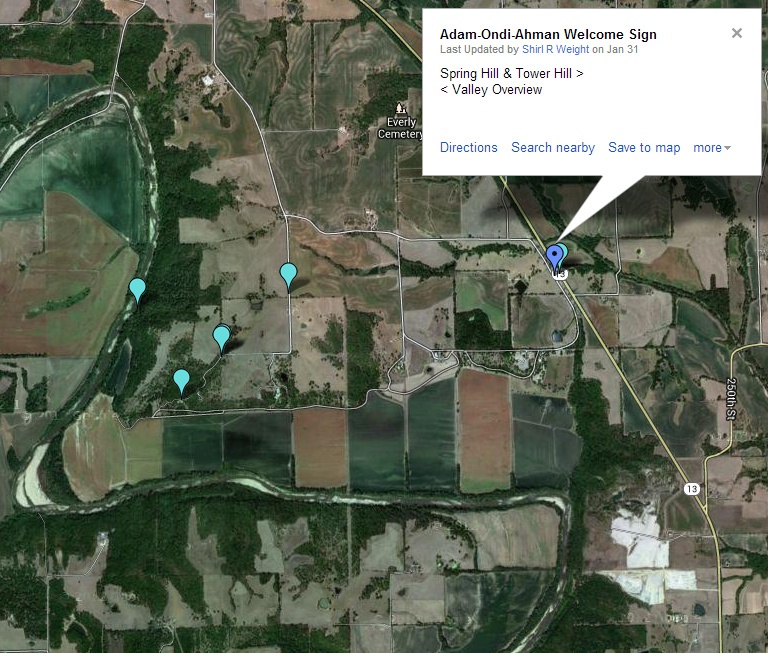This screenshot has width=768, height=653.
Task: Close the Adam-Ondi-Ahman Welcome Sign info window
Action: [737, 33]
